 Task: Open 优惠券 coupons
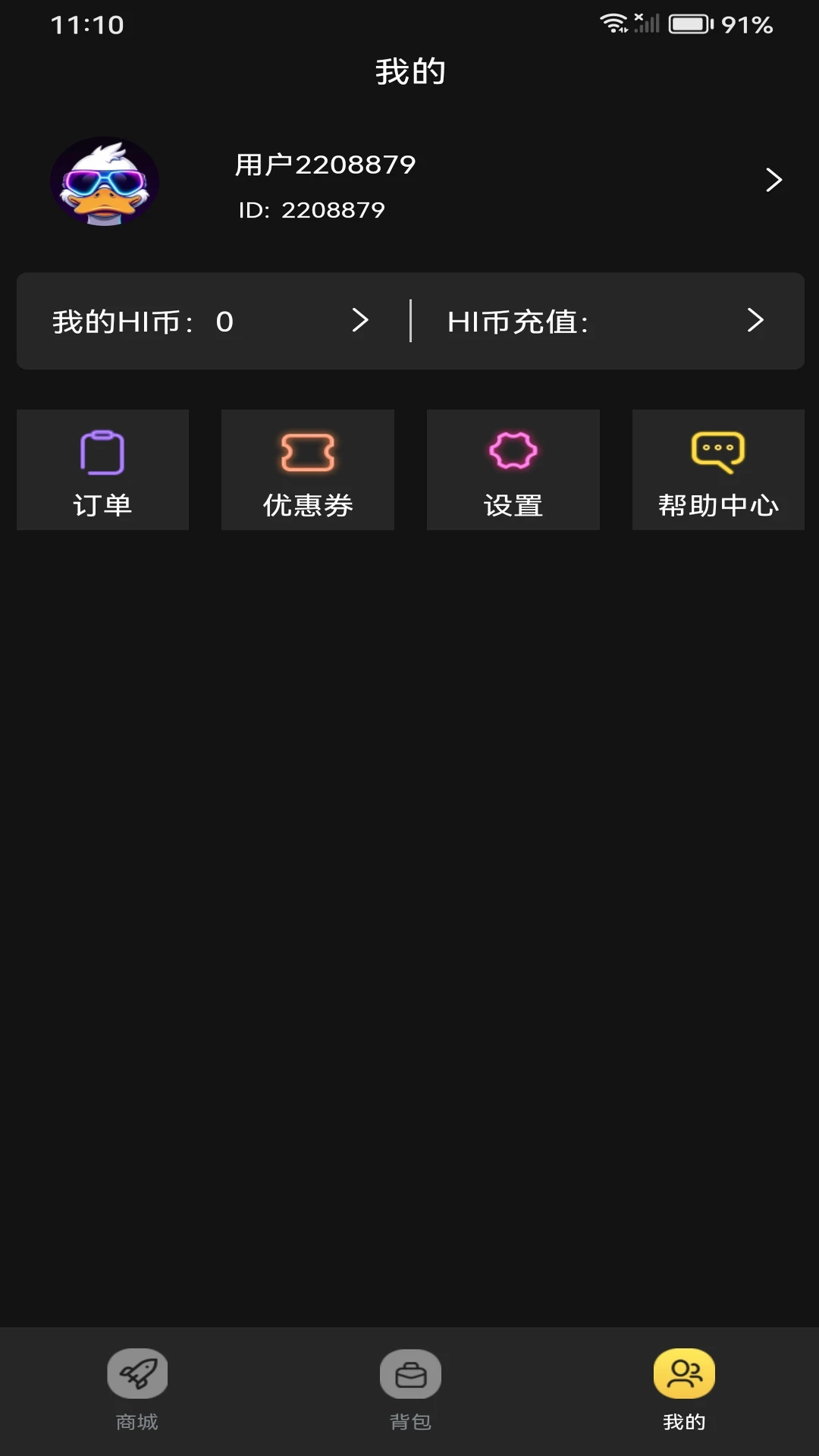tap(307, 470)
